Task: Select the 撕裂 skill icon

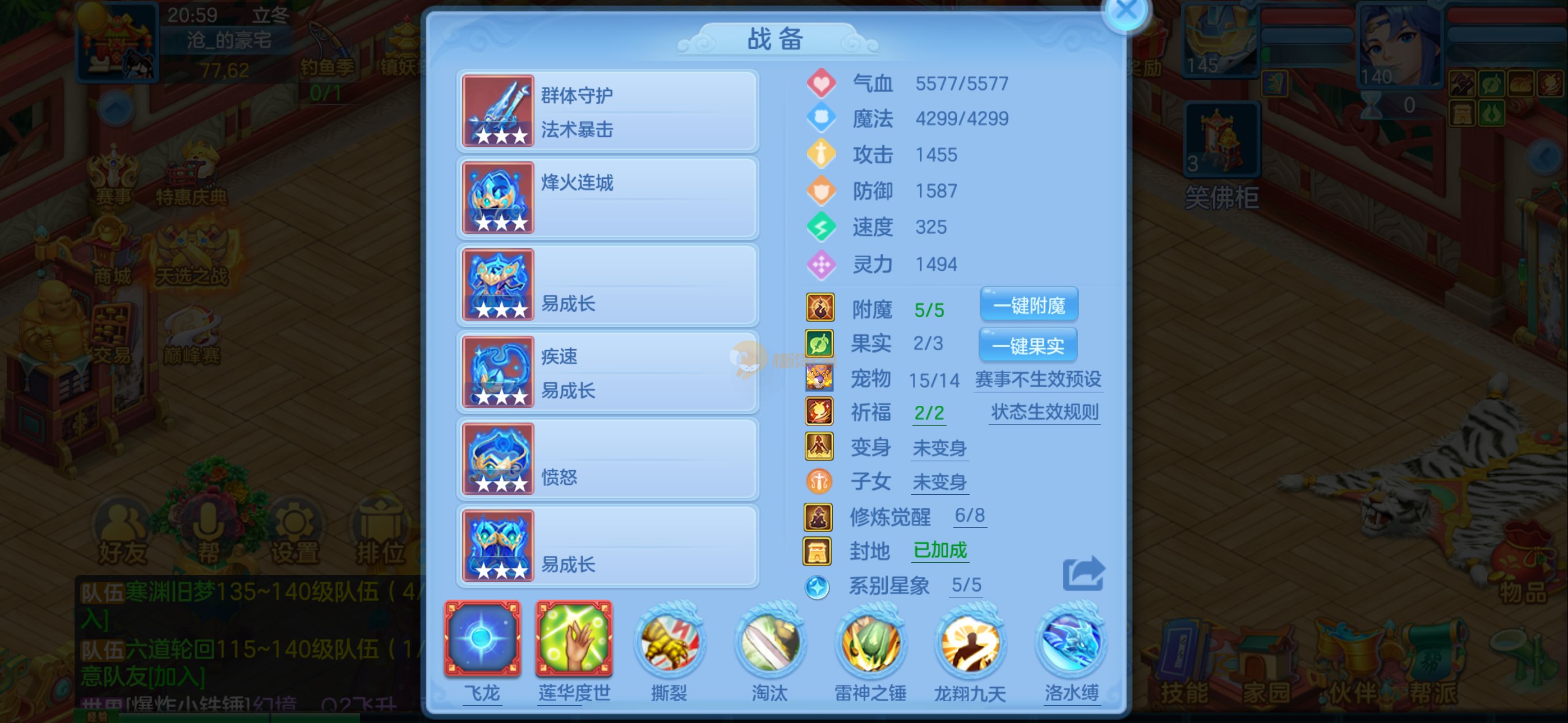Action: coord(669,643)
